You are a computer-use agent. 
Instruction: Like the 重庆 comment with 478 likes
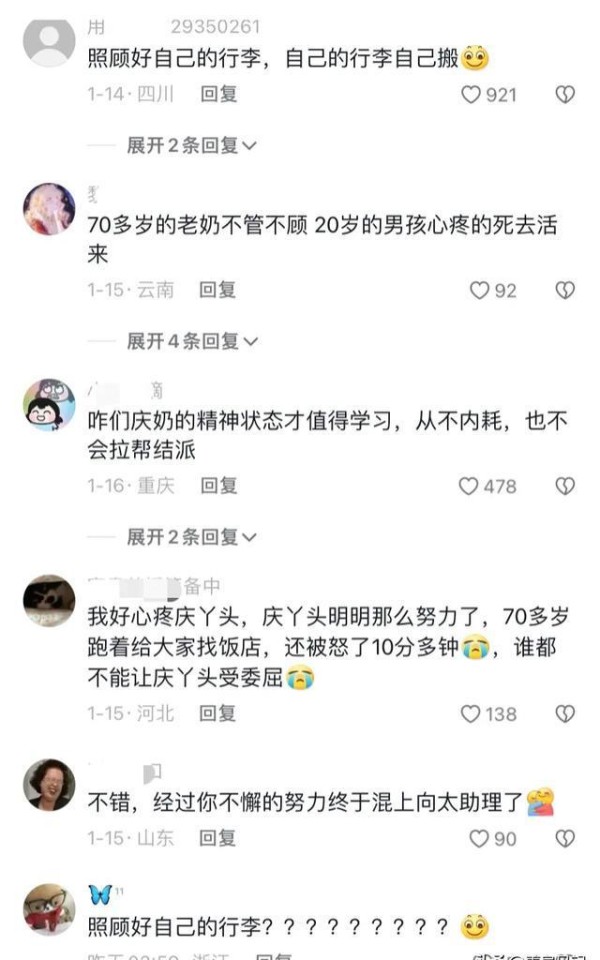(x=487, y=486)
